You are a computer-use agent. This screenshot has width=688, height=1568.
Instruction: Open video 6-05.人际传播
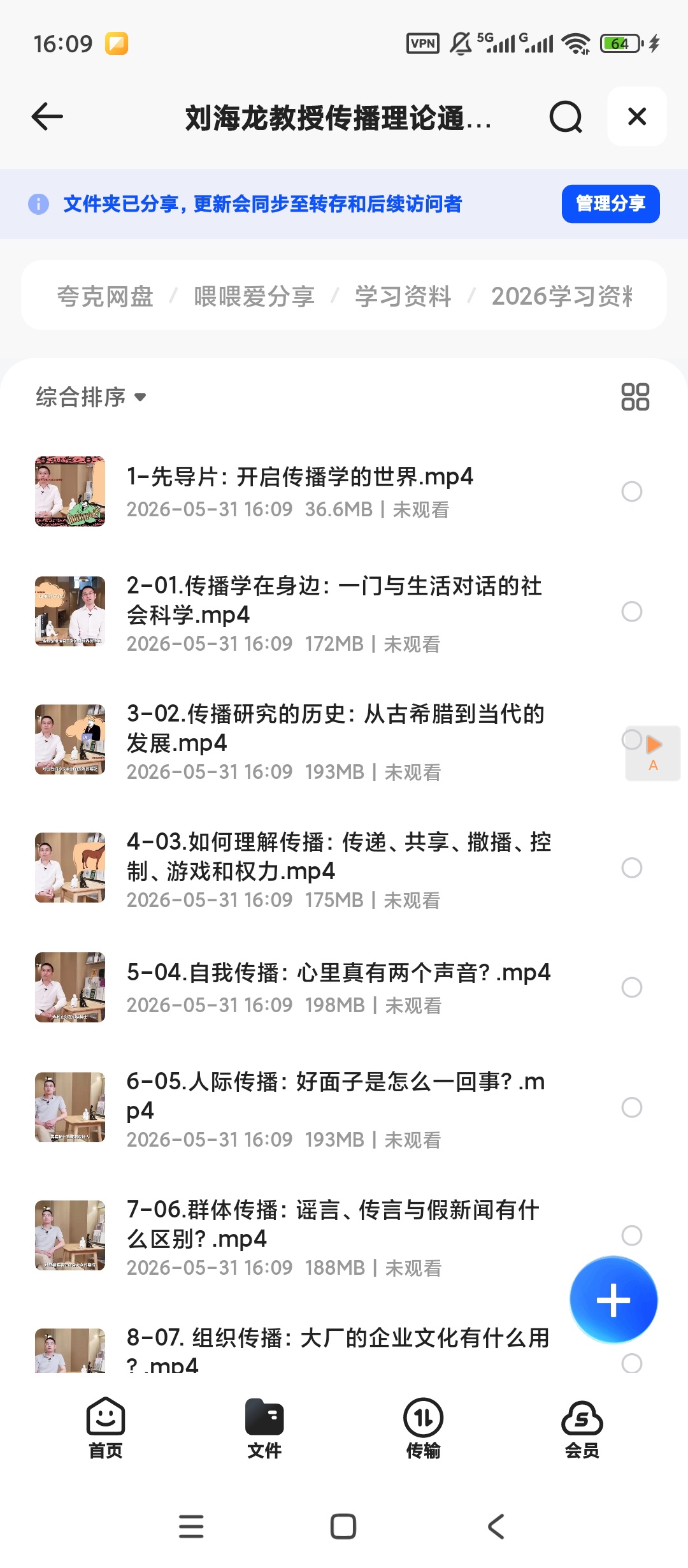point(299,1107)
